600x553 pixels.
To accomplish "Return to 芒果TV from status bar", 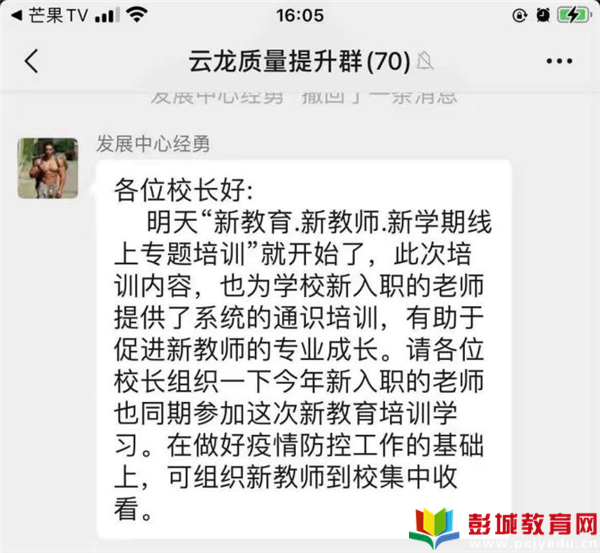I will tap(46, 16).
